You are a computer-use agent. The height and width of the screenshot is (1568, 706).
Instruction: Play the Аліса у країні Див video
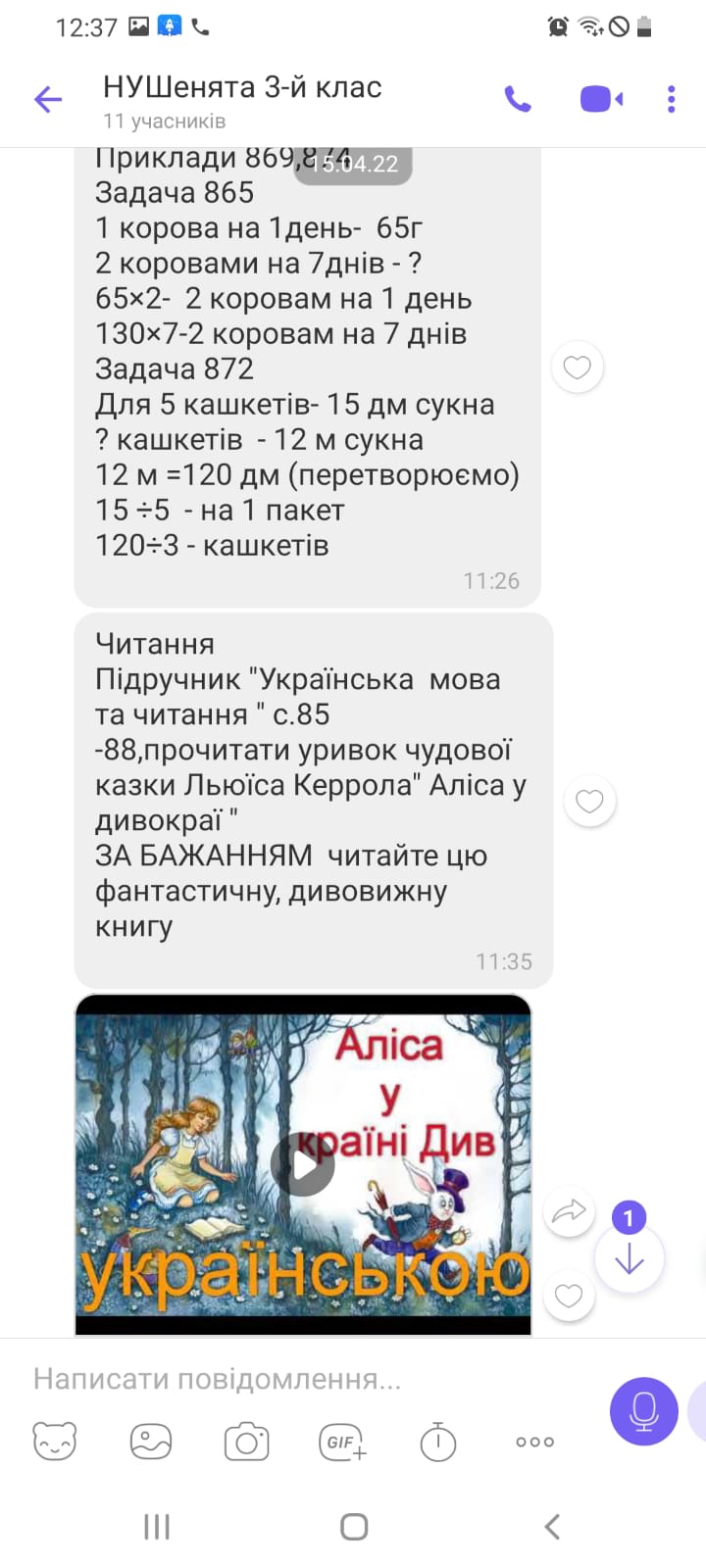point(303,1164)
